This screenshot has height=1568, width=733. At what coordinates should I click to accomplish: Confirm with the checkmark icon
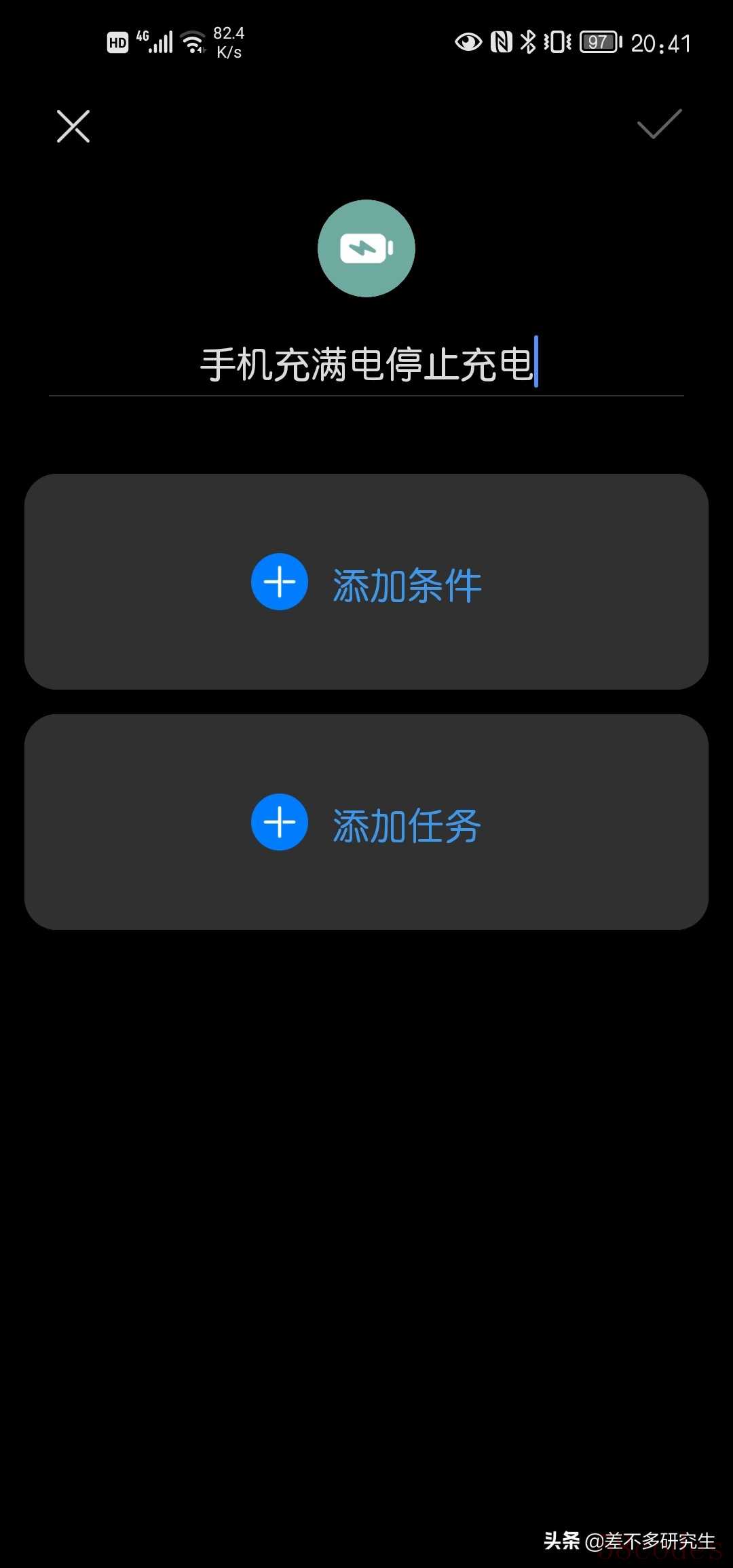pos(659,124)
